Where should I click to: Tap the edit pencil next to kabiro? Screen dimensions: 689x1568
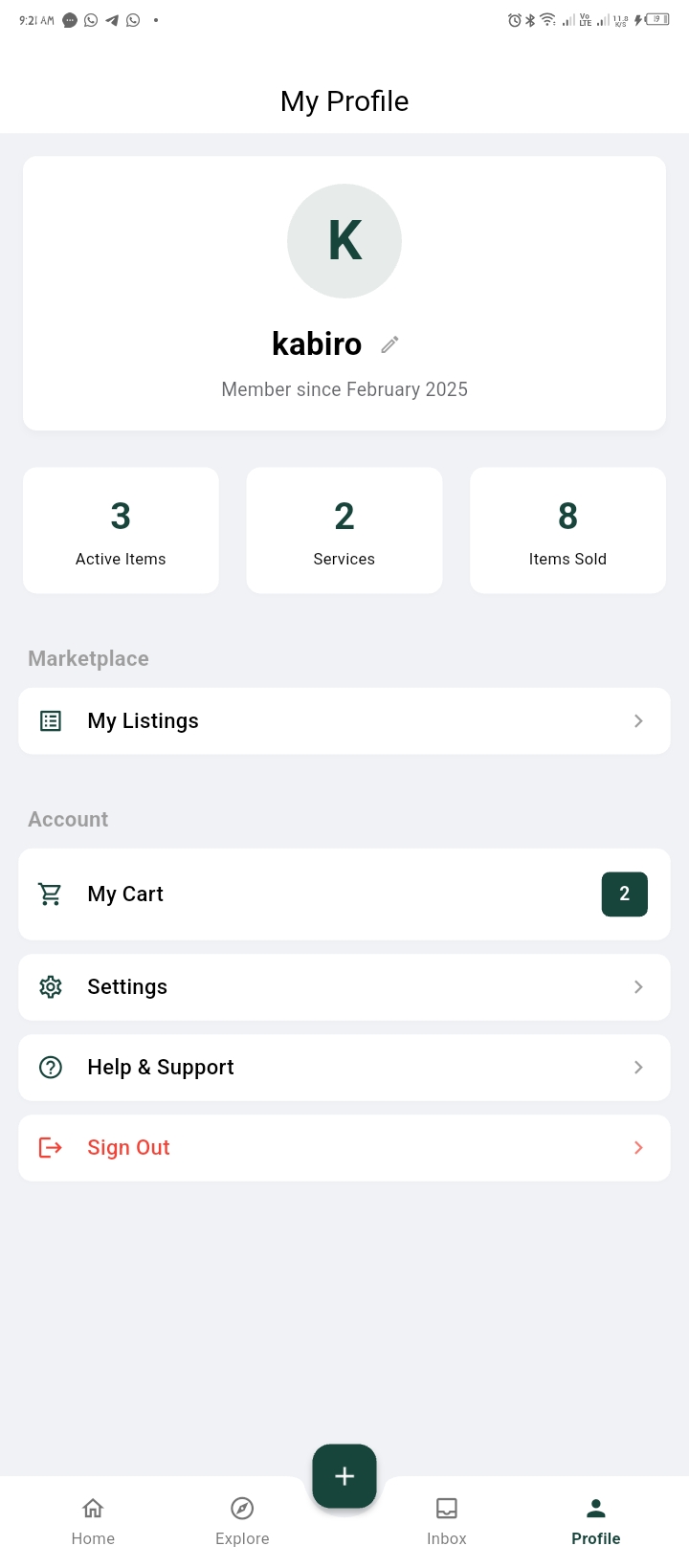click(389, 343)
